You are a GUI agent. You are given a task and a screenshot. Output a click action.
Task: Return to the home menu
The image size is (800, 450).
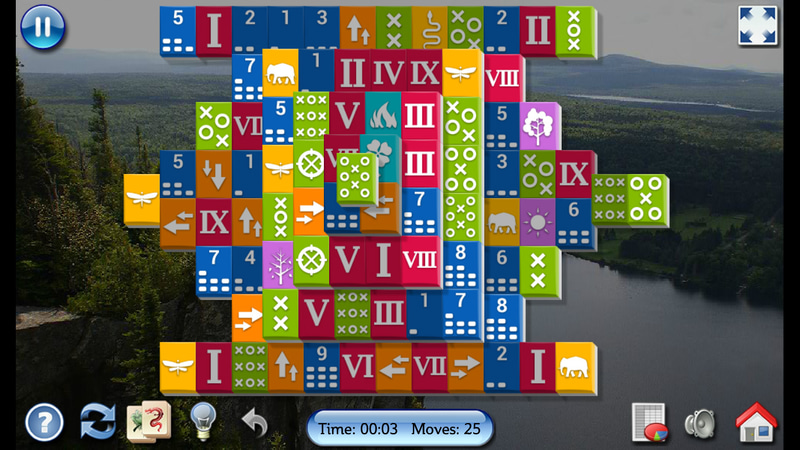click(x=757, y=421)
